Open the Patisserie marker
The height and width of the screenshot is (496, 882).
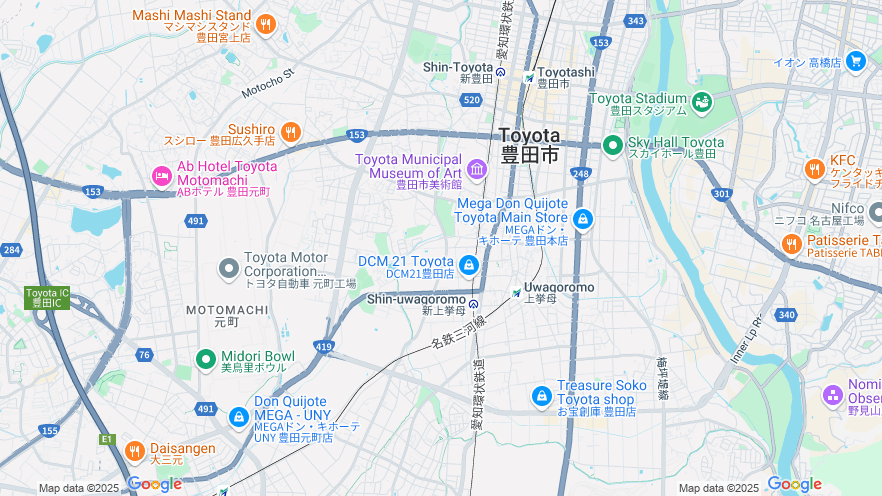pyautogui.click(x=792, y=243)
